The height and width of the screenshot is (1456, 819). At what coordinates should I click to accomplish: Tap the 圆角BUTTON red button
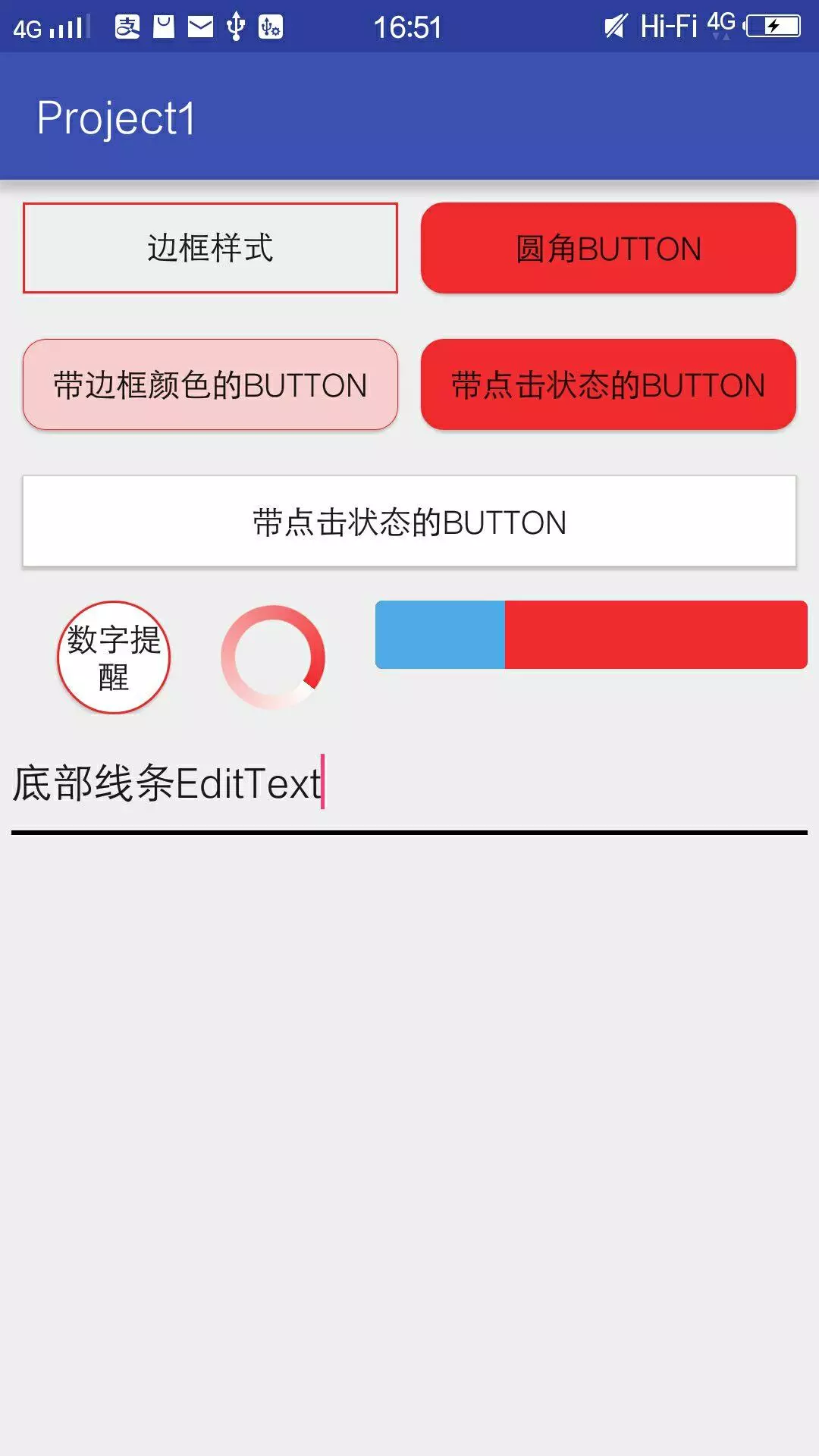(608, 248)
